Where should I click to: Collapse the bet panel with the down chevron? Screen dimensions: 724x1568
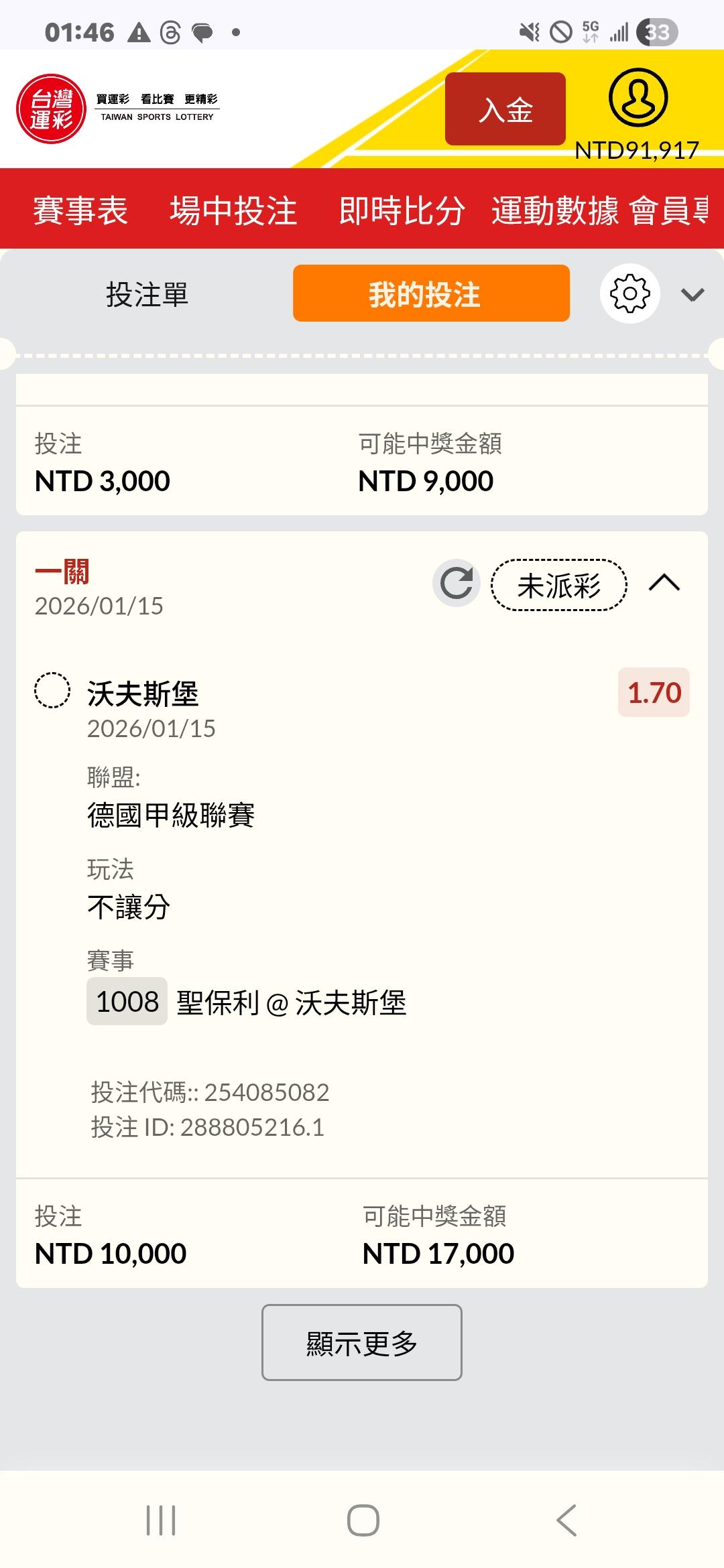[692, 294]
